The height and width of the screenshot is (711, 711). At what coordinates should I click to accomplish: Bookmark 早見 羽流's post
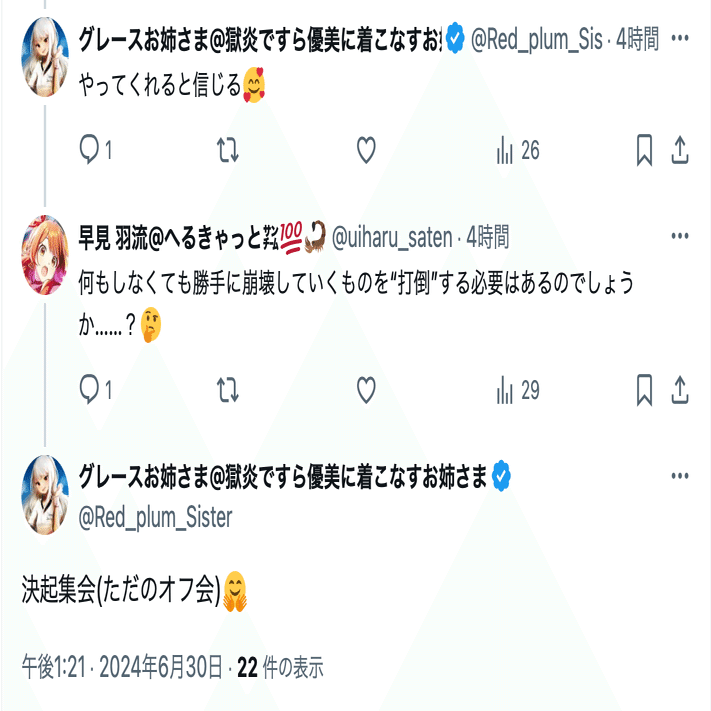tap(644, 389)
